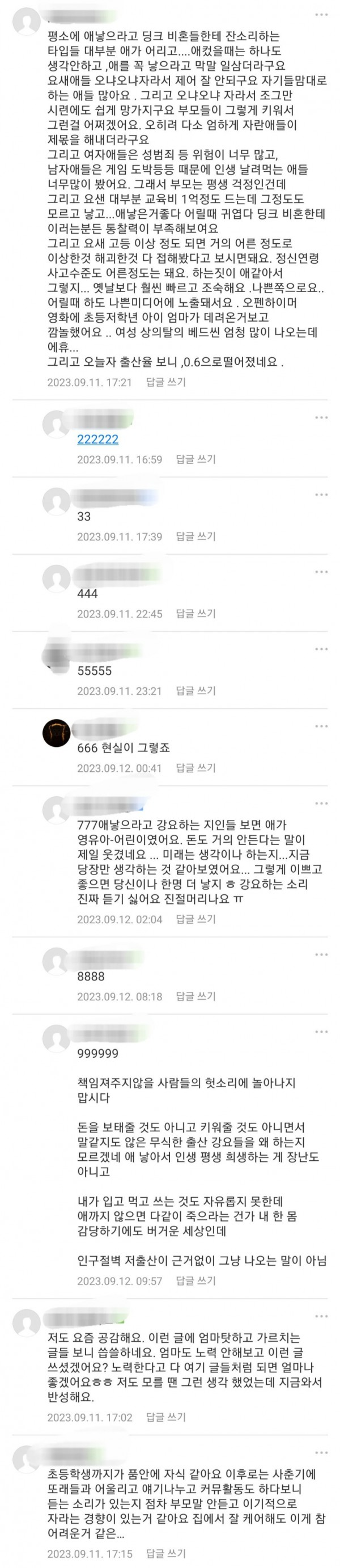Reply to the 55555 comment
The width and height of the screenshot is (340, 1568).
195,691
